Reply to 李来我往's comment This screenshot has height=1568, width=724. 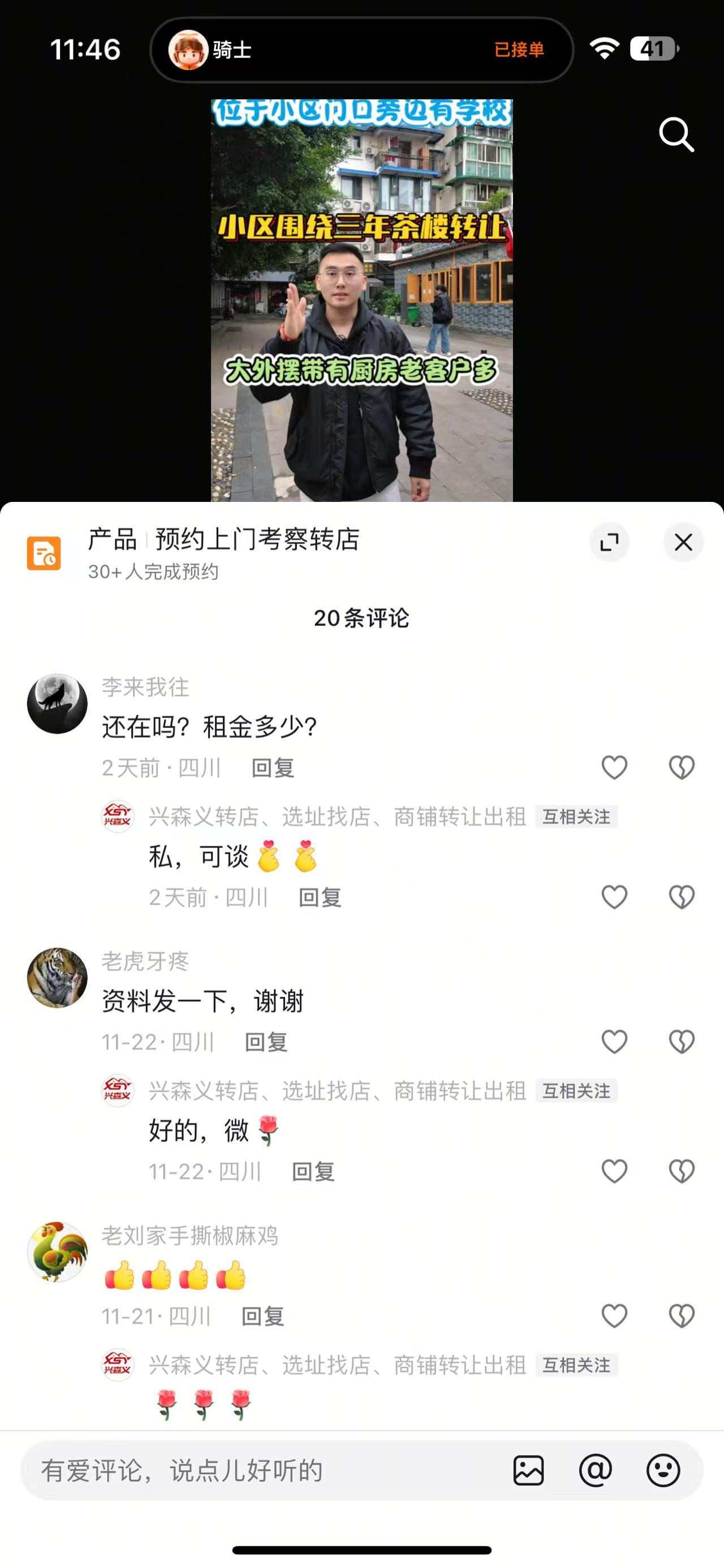point(273,768)
